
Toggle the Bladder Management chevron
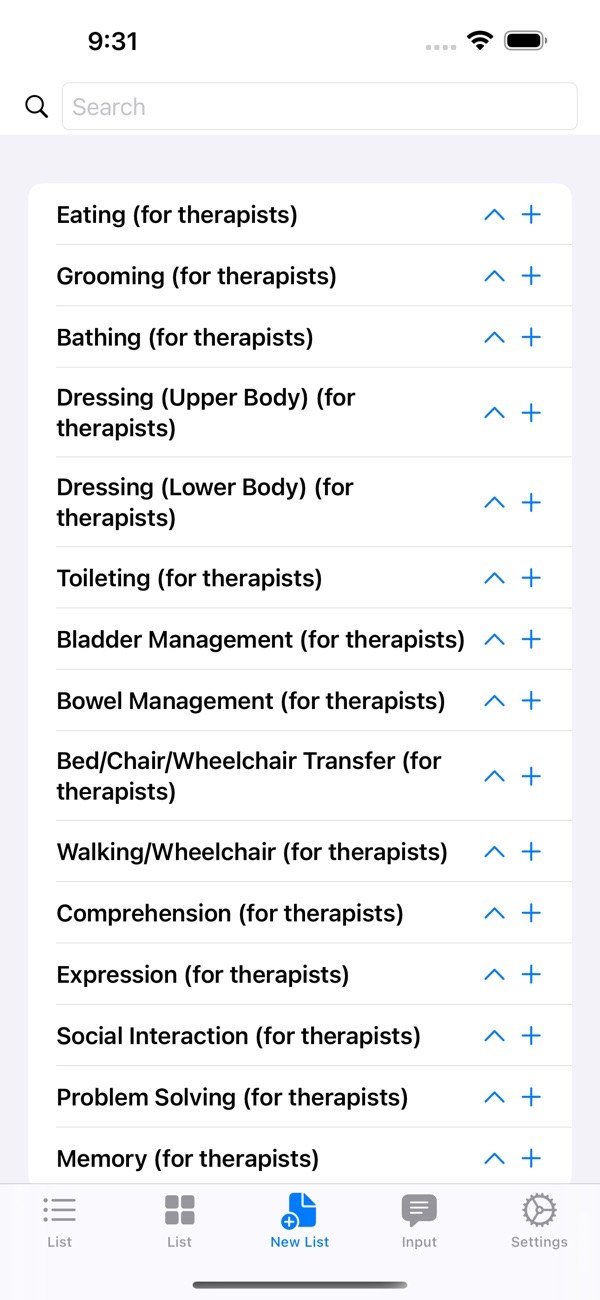[494, 639]
